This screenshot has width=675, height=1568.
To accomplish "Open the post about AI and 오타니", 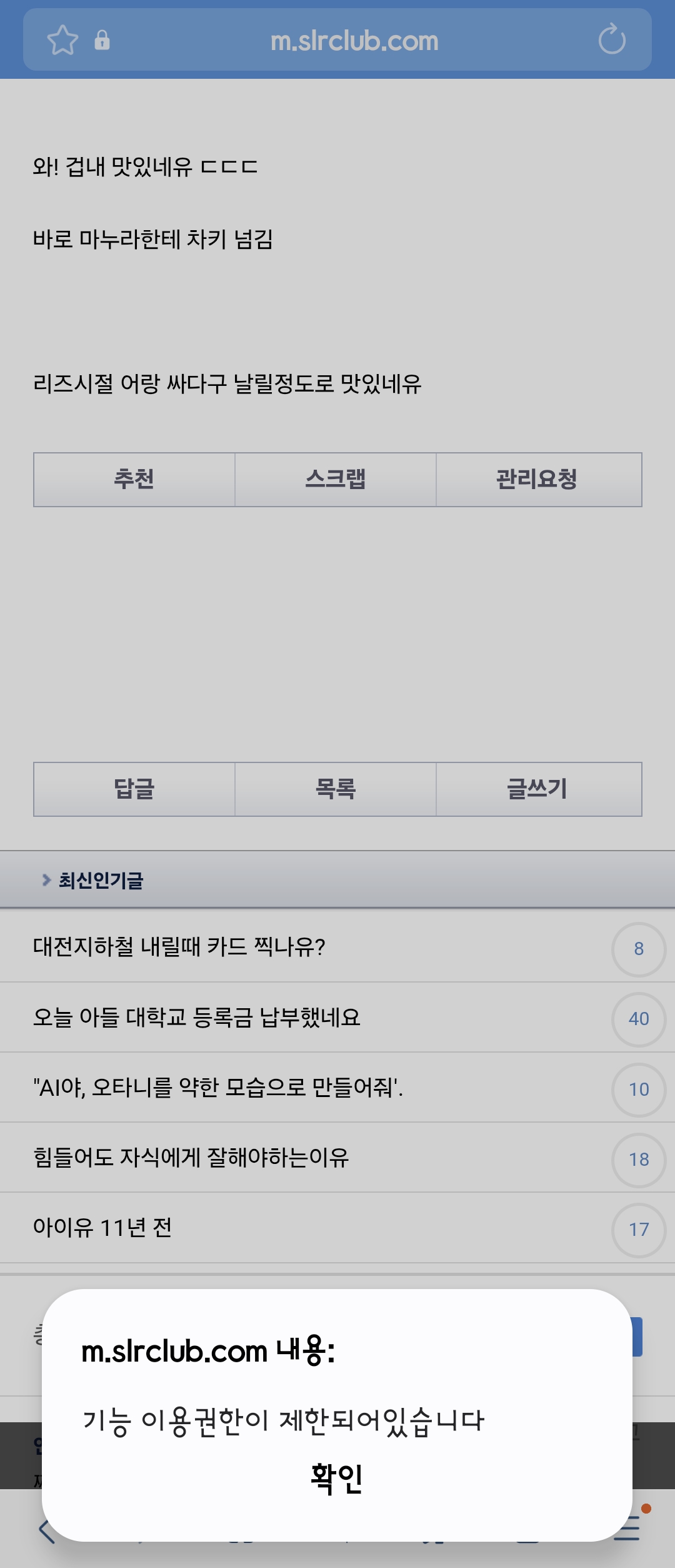I will point(218,1088).
